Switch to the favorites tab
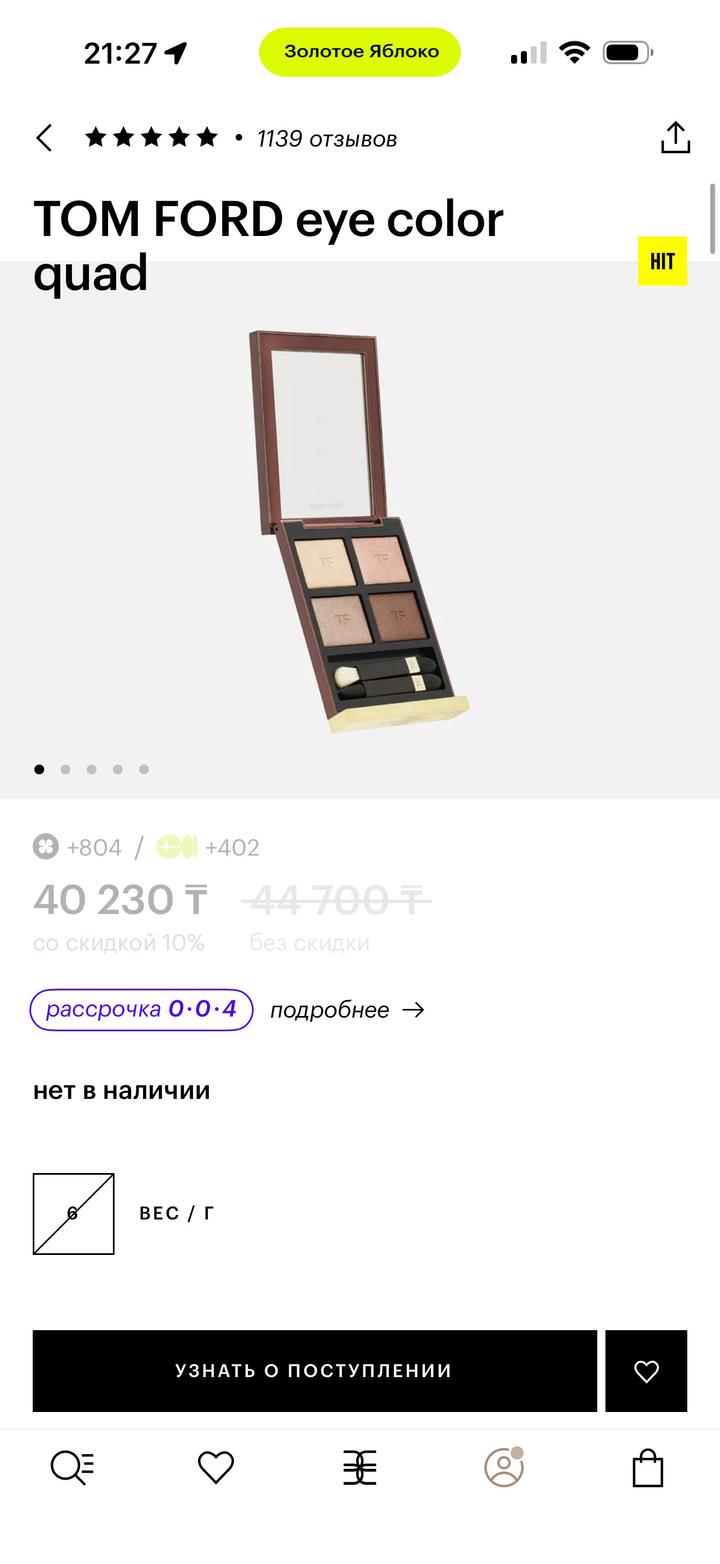Screen dimensions: 720x1564 215,1467
